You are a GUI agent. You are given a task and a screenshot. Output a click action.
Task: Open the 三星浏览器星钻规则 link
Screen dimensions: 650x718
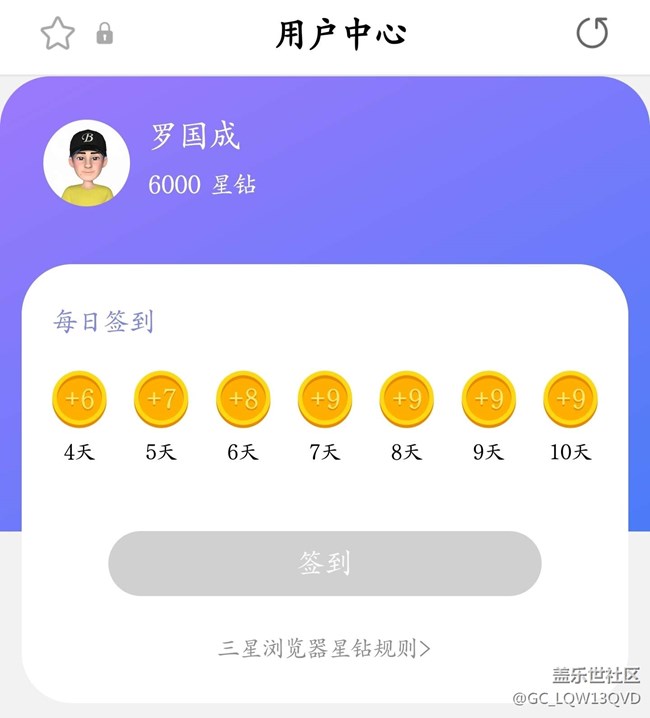325,648
